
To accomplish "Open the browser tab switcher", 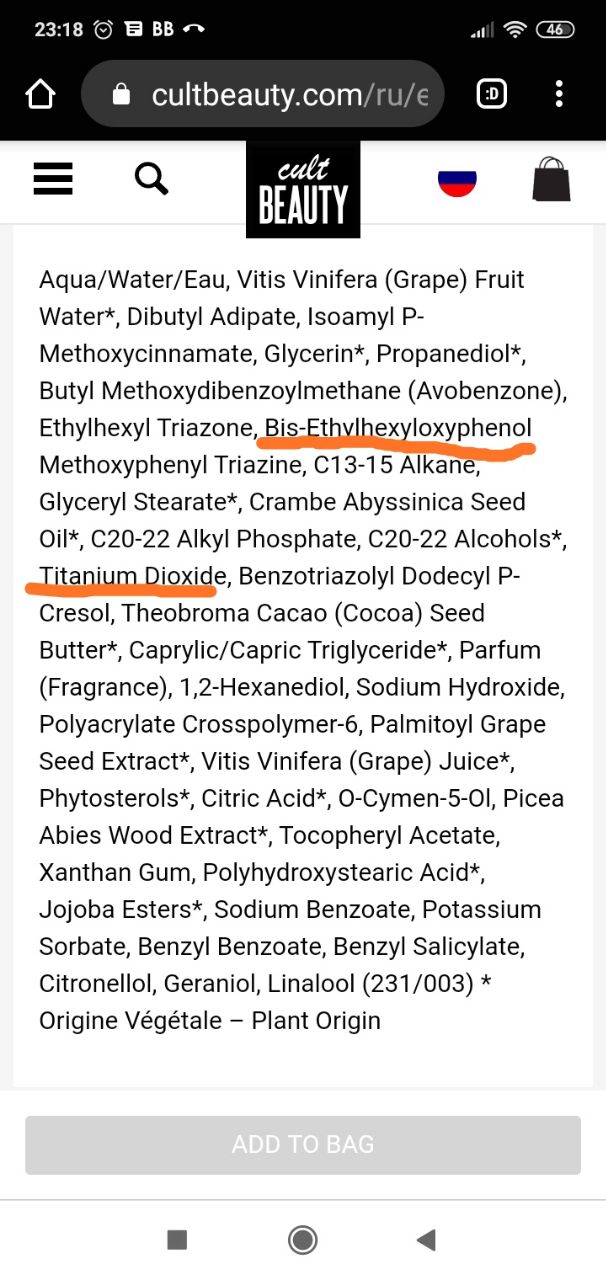I will click(491, 94).
